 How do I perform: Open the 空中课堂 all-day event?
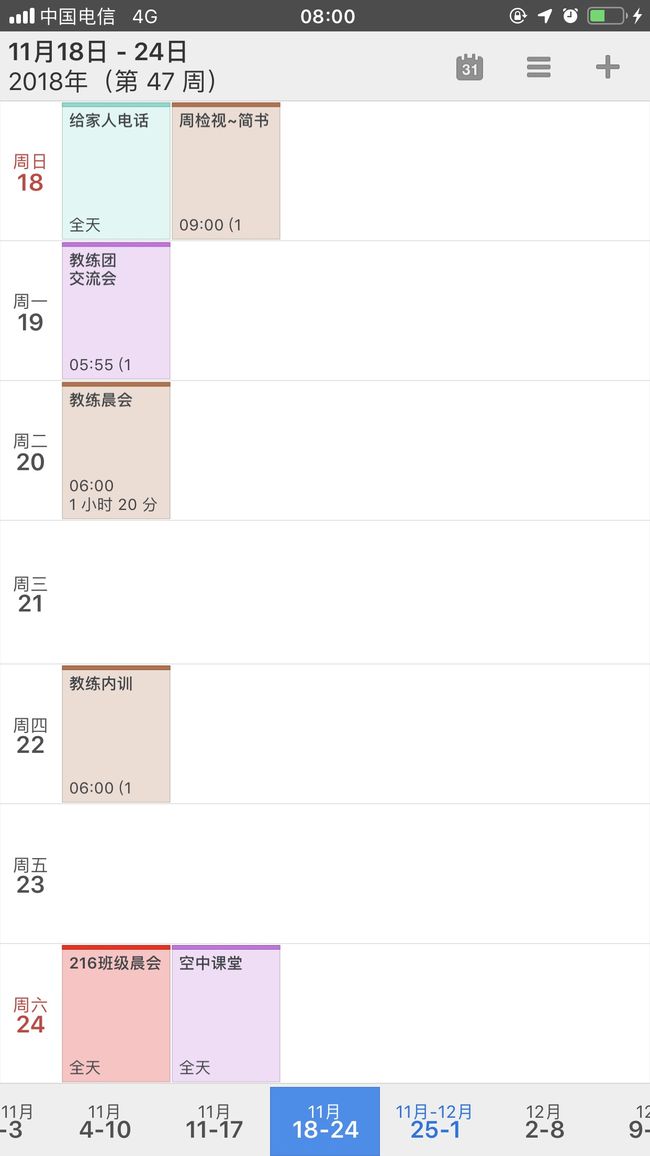click(x=226, y=1014)
